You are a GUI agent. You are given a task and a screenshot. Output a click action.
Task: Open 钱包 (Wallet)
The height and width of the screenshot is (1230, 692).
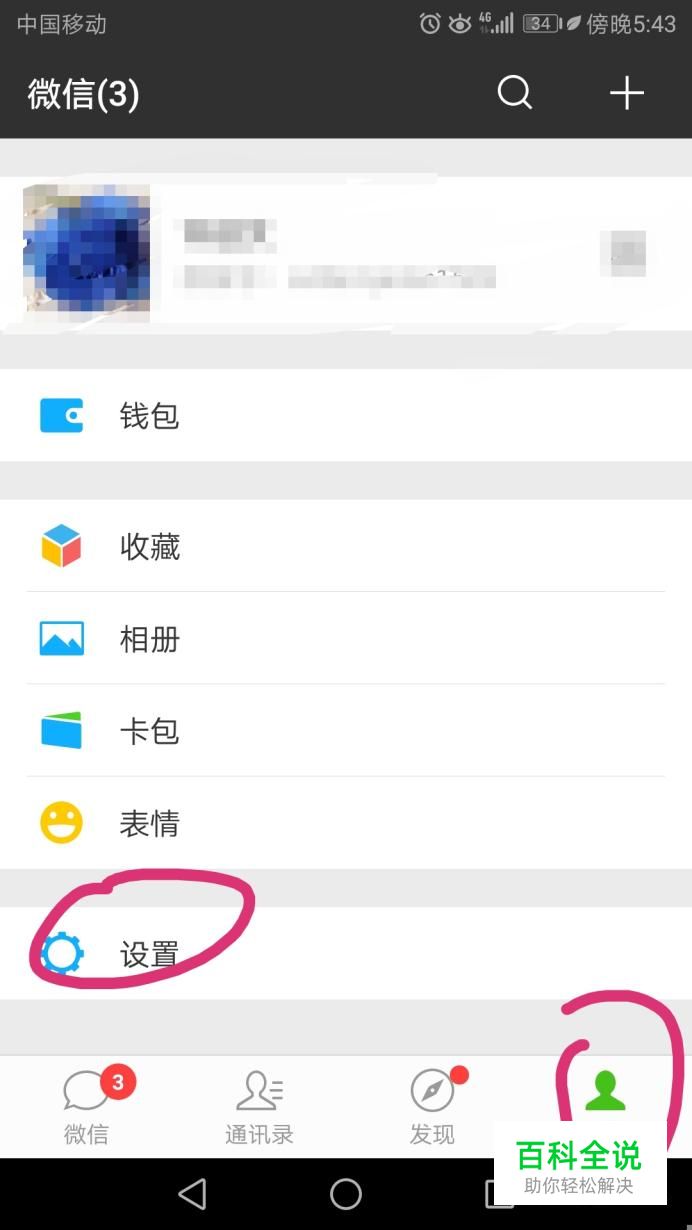[345, 415]
